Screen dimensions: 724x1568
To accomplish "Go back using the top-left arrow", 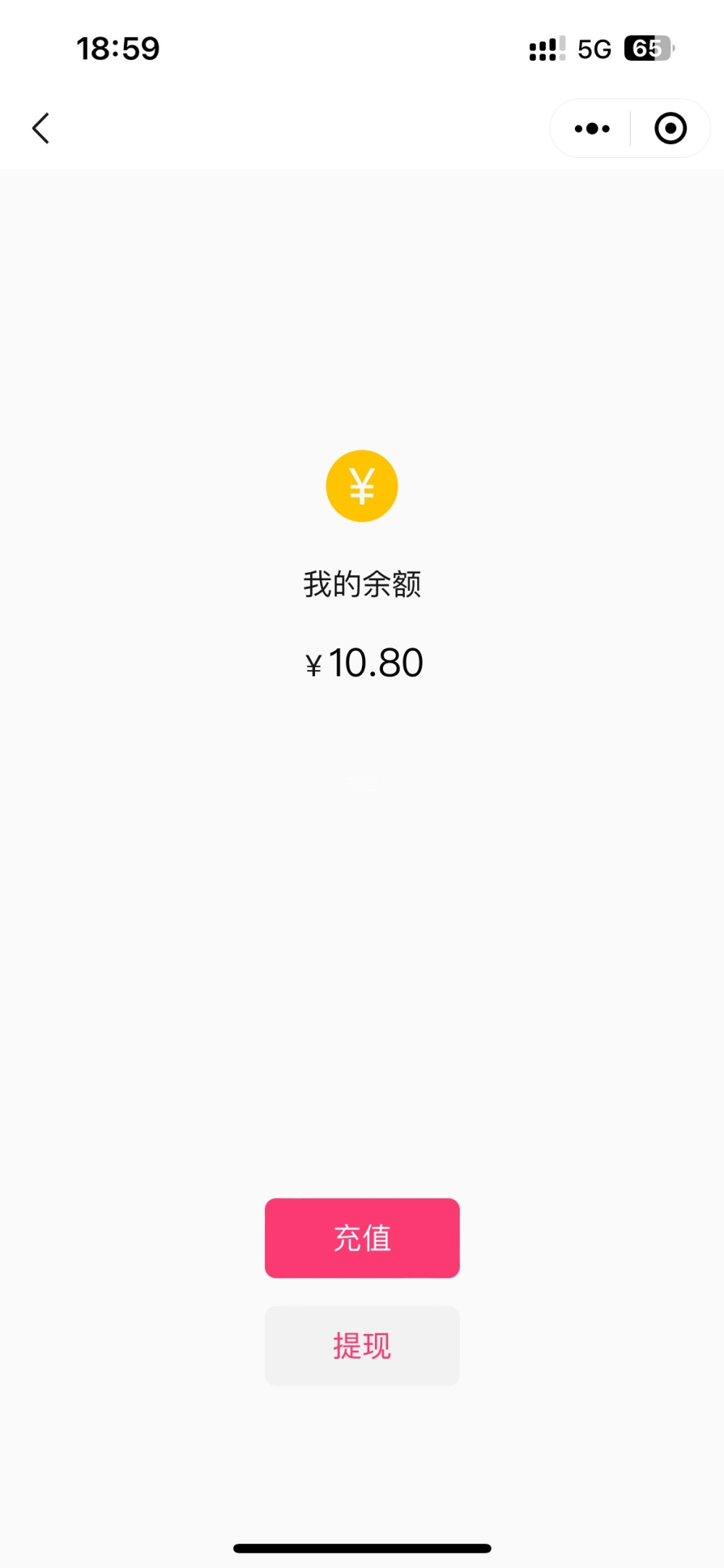I will 41,129.
